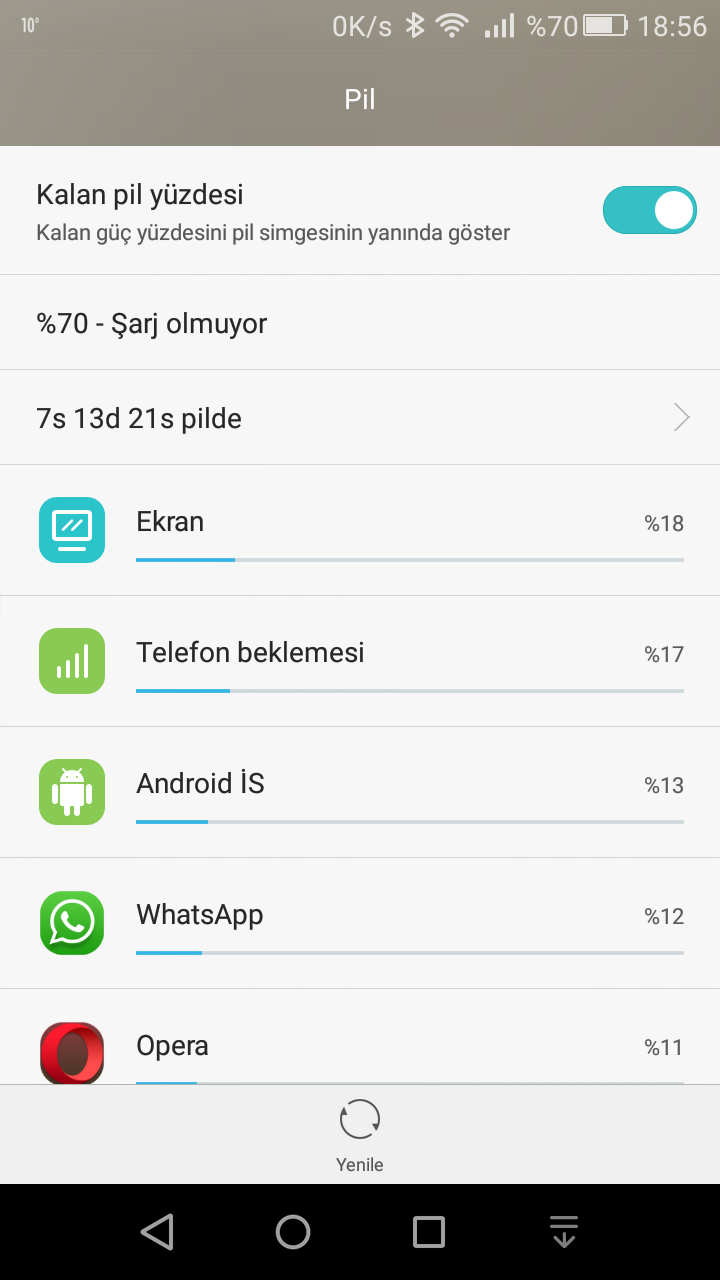Open recent apps

(429, 1232)
